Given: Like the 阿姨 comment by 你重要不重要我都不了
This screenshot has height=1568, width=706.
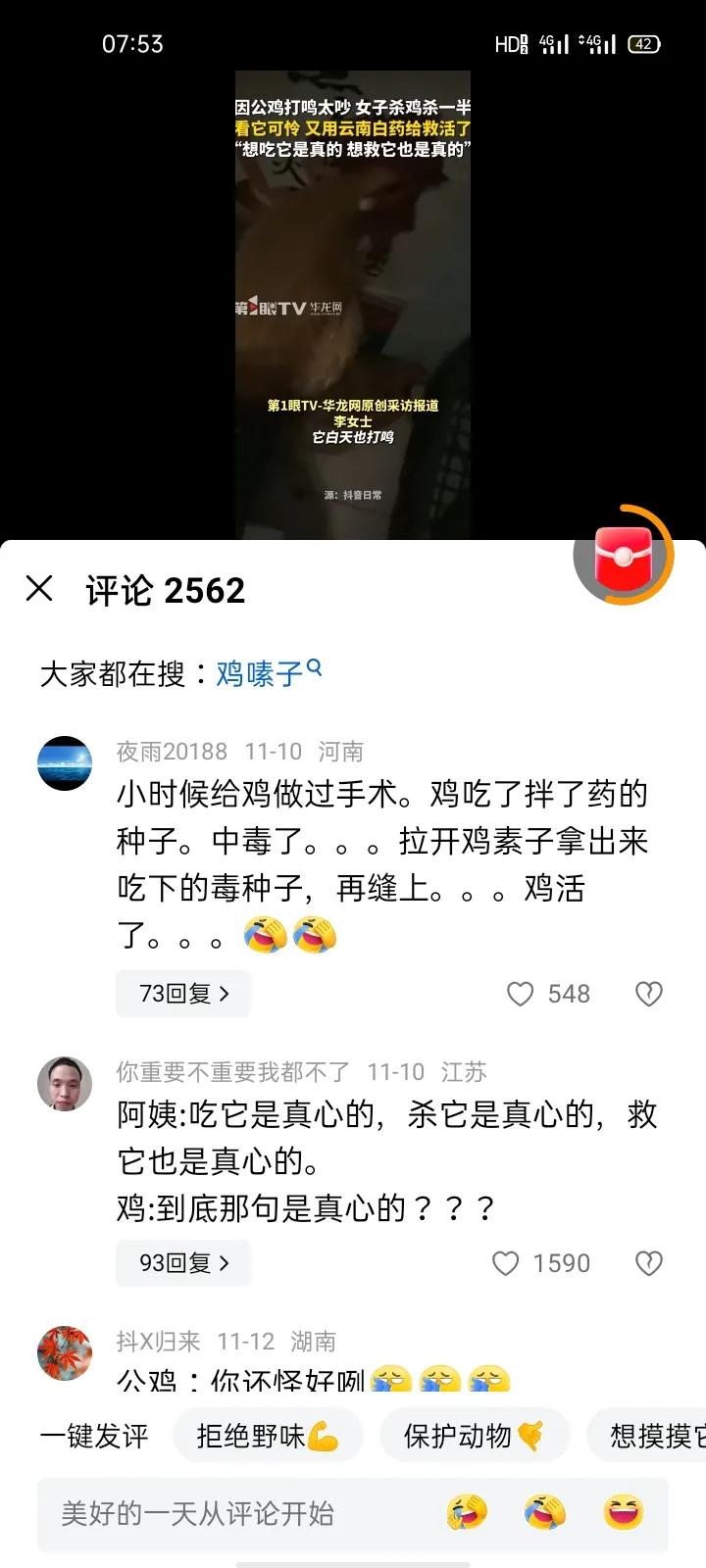Looking at the screenshot, I should pos(506,1263).
